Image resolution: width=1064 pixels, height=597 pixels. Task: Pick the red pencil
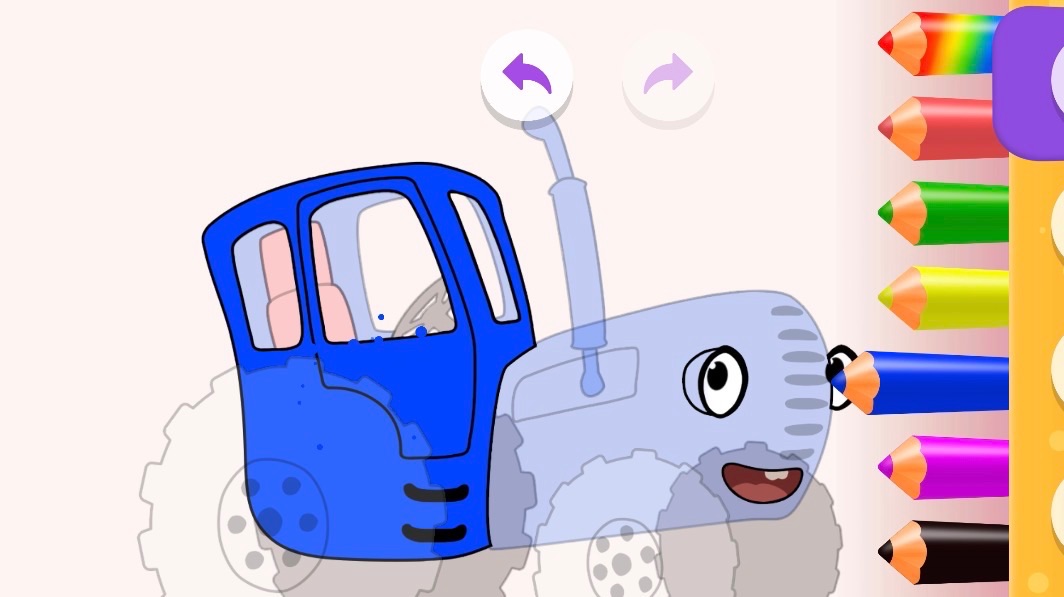[x=945, y=128]
